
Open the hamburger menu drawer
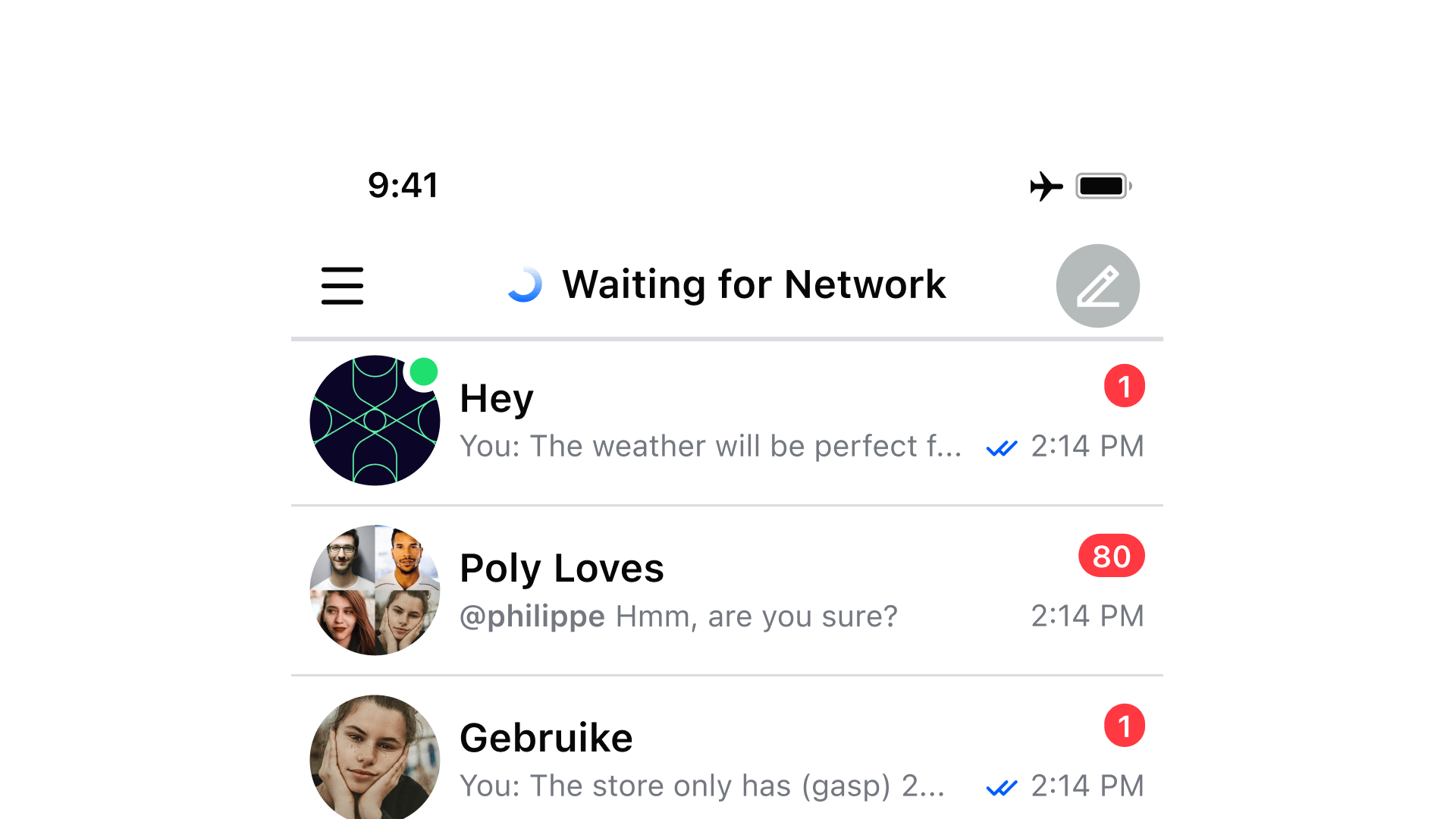coord(342,286)
